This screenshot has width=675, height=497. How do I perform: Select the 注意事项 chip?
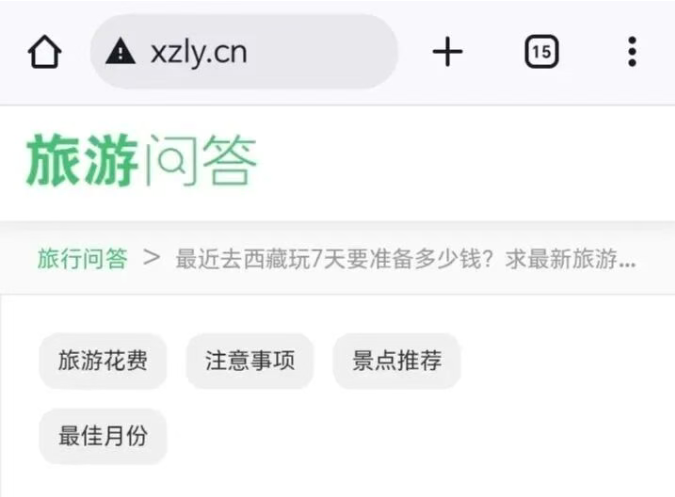[x=250, y=361]
